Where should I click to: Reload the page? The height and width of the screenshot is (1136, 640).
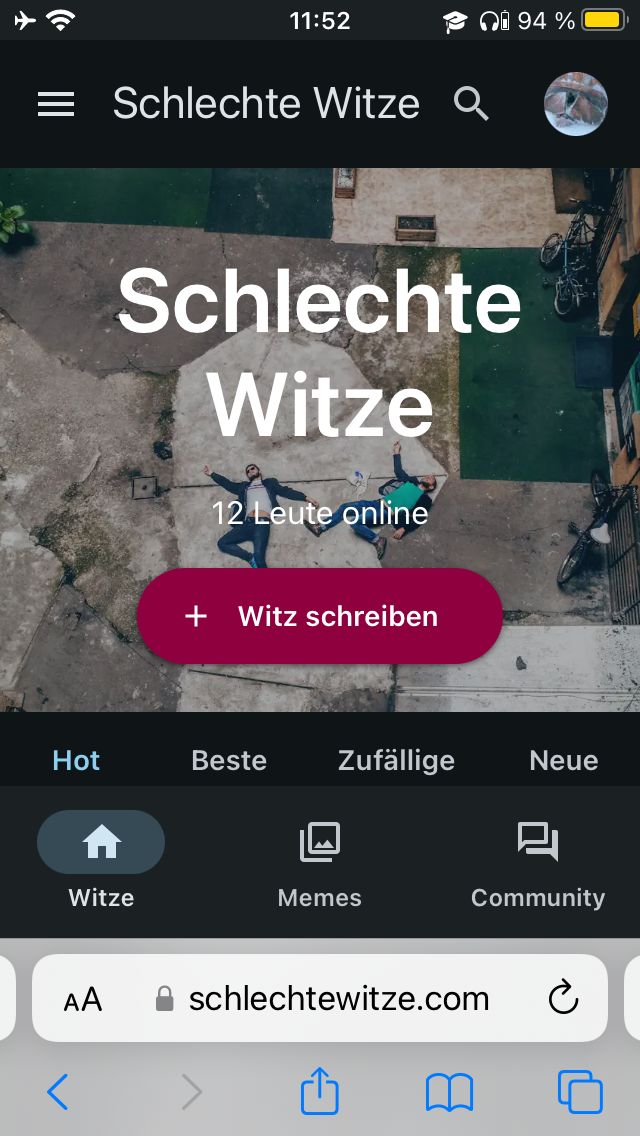(x=564, y=998)
